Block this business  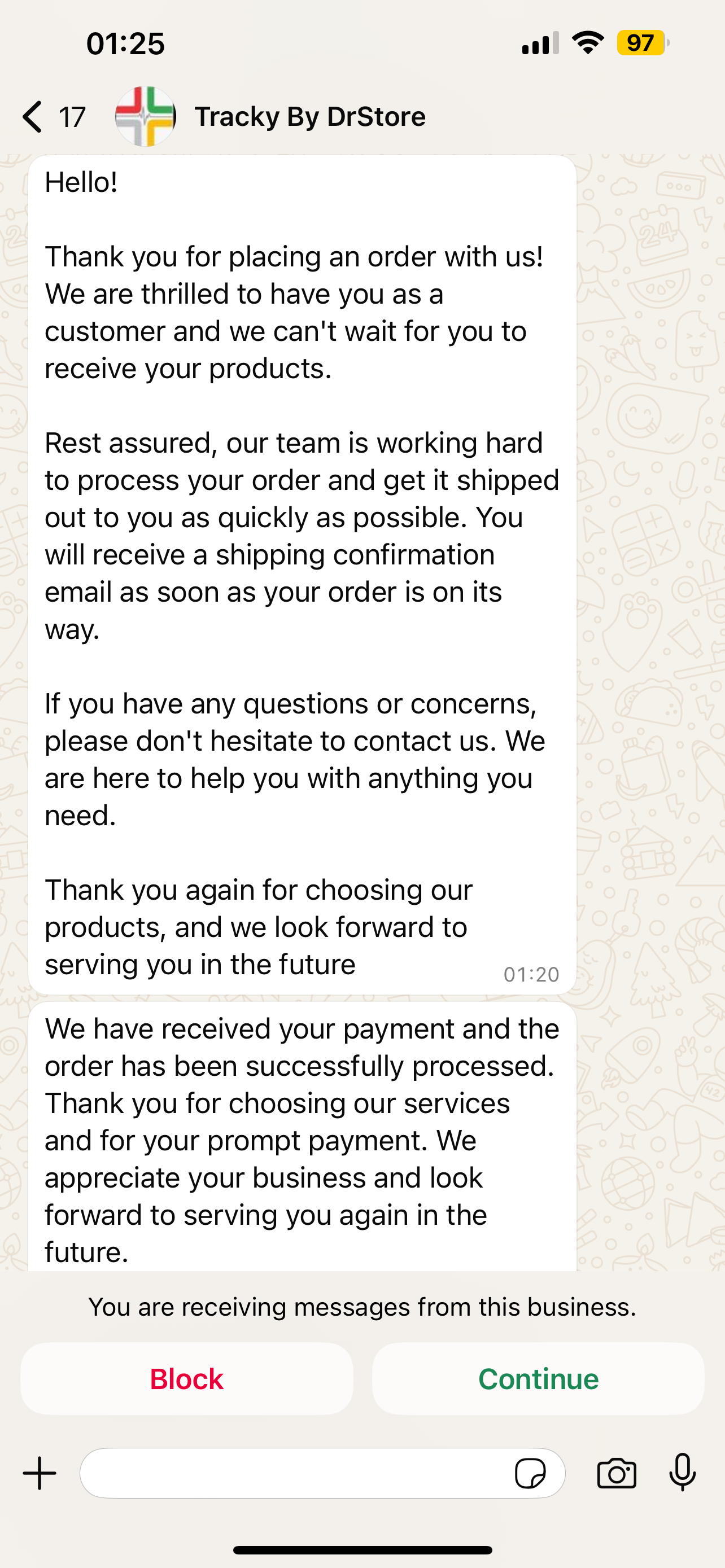pos(186,1379)
